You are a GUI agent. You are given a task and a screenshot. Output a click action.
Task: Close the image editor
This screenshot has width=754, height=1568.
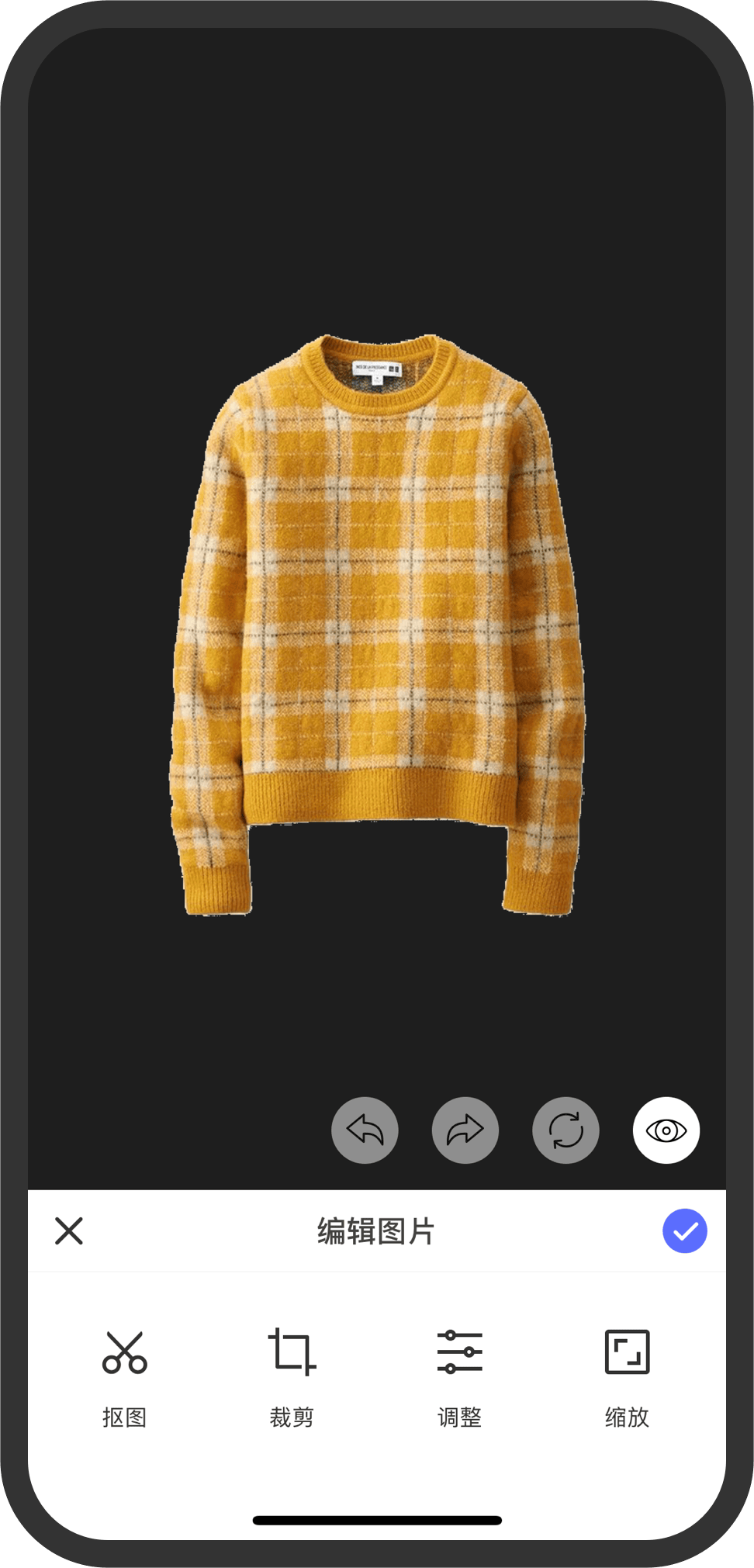point(69,1231)
